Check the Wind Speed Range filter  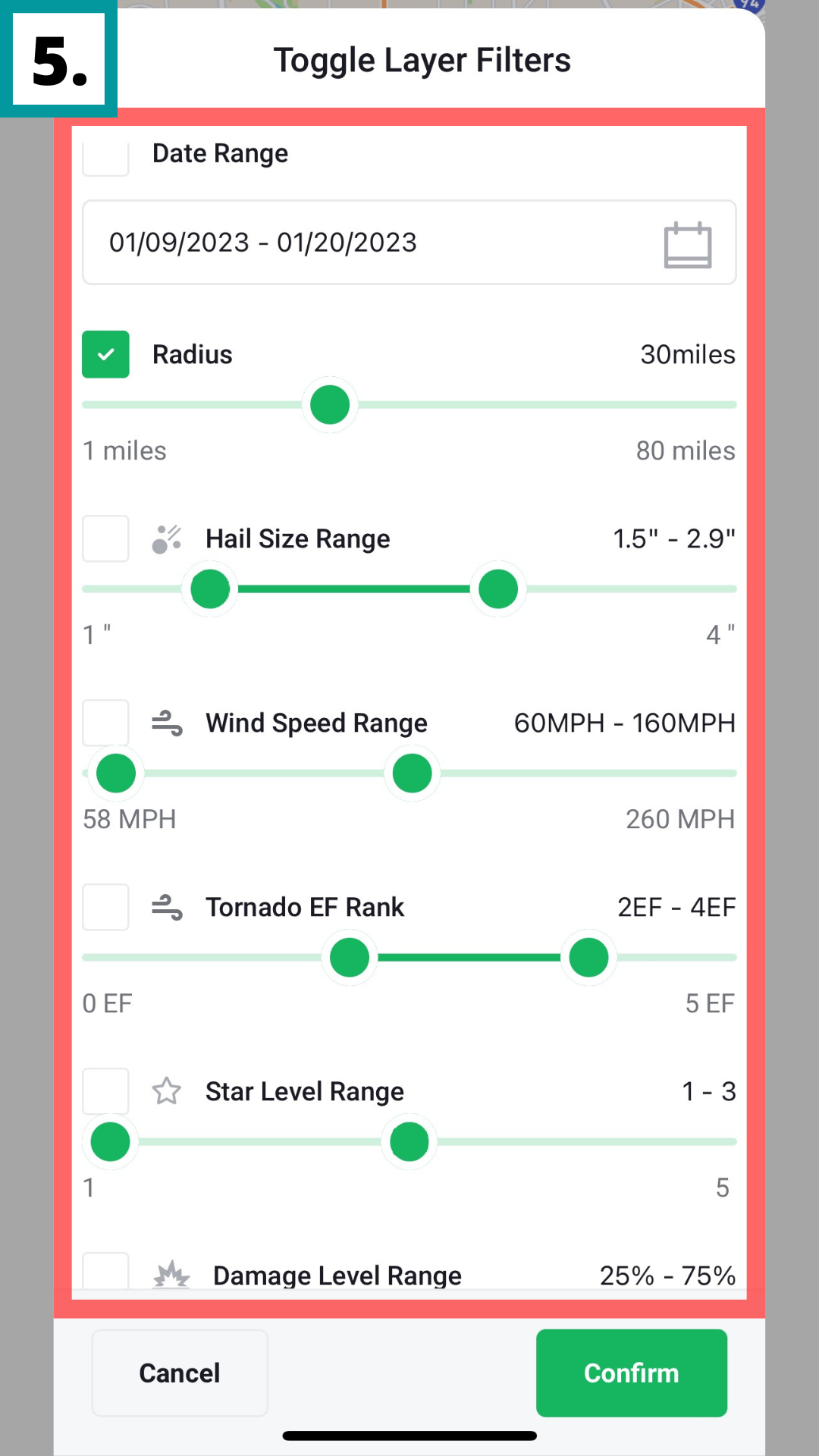click(105, 723)
